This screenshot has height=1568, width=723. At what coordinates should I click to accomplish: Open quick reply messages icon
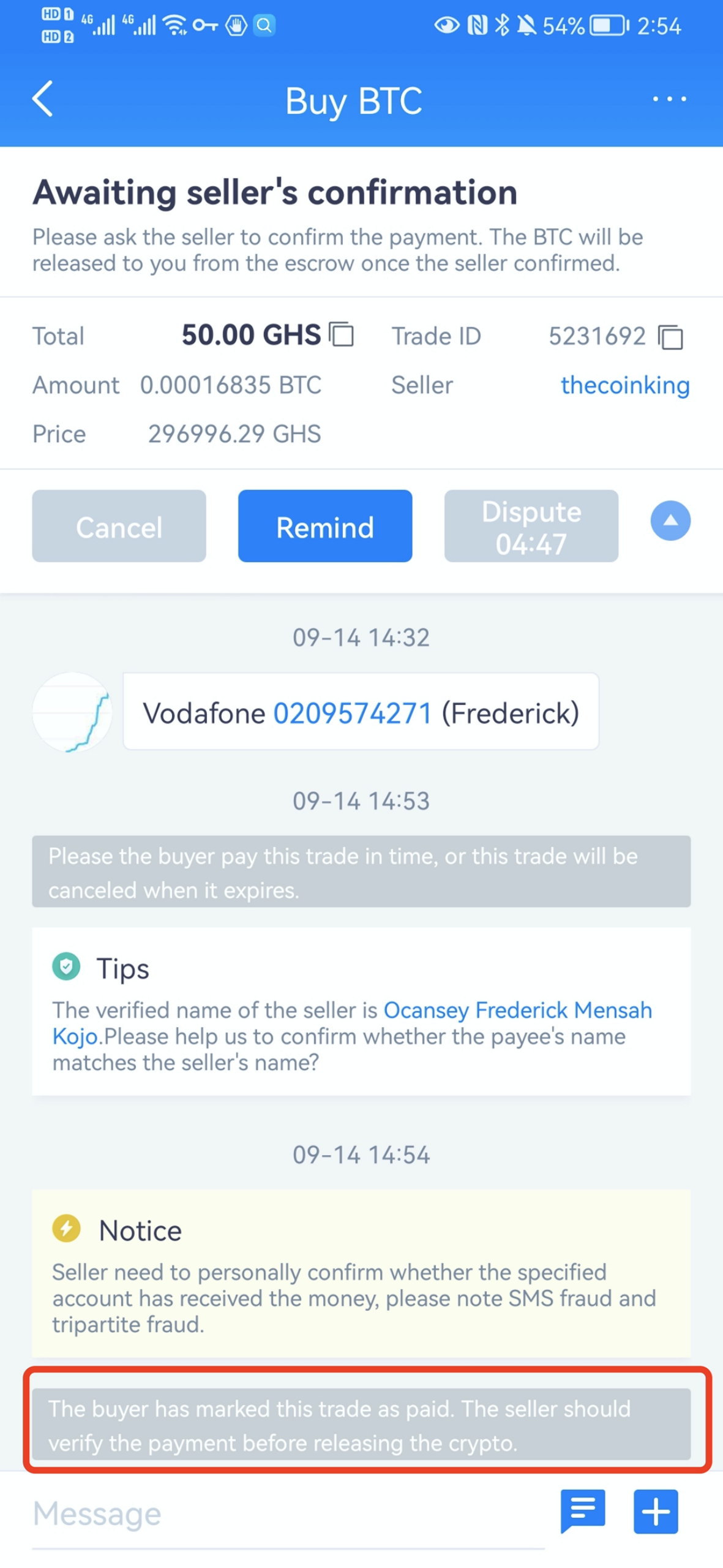582,1512
